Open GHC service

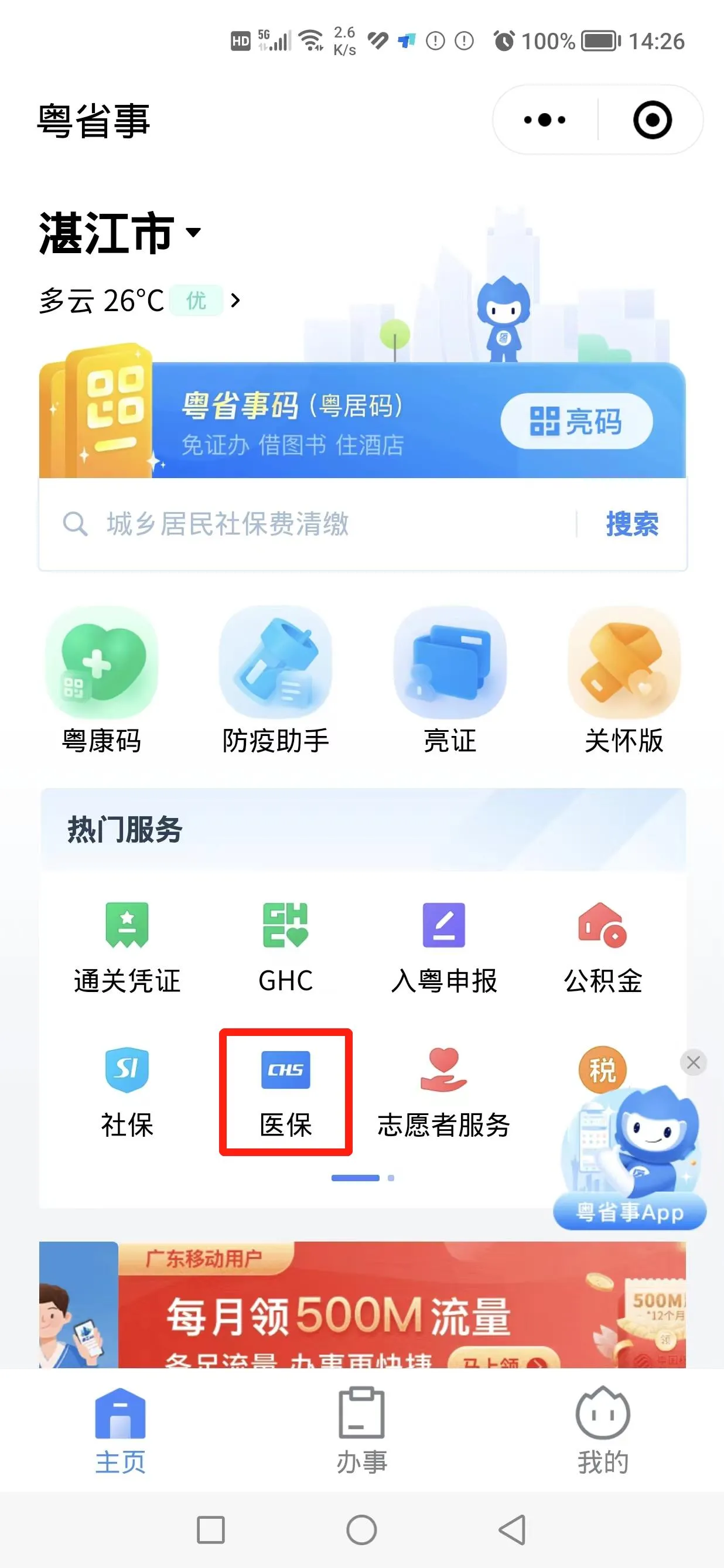pos(285,948)
